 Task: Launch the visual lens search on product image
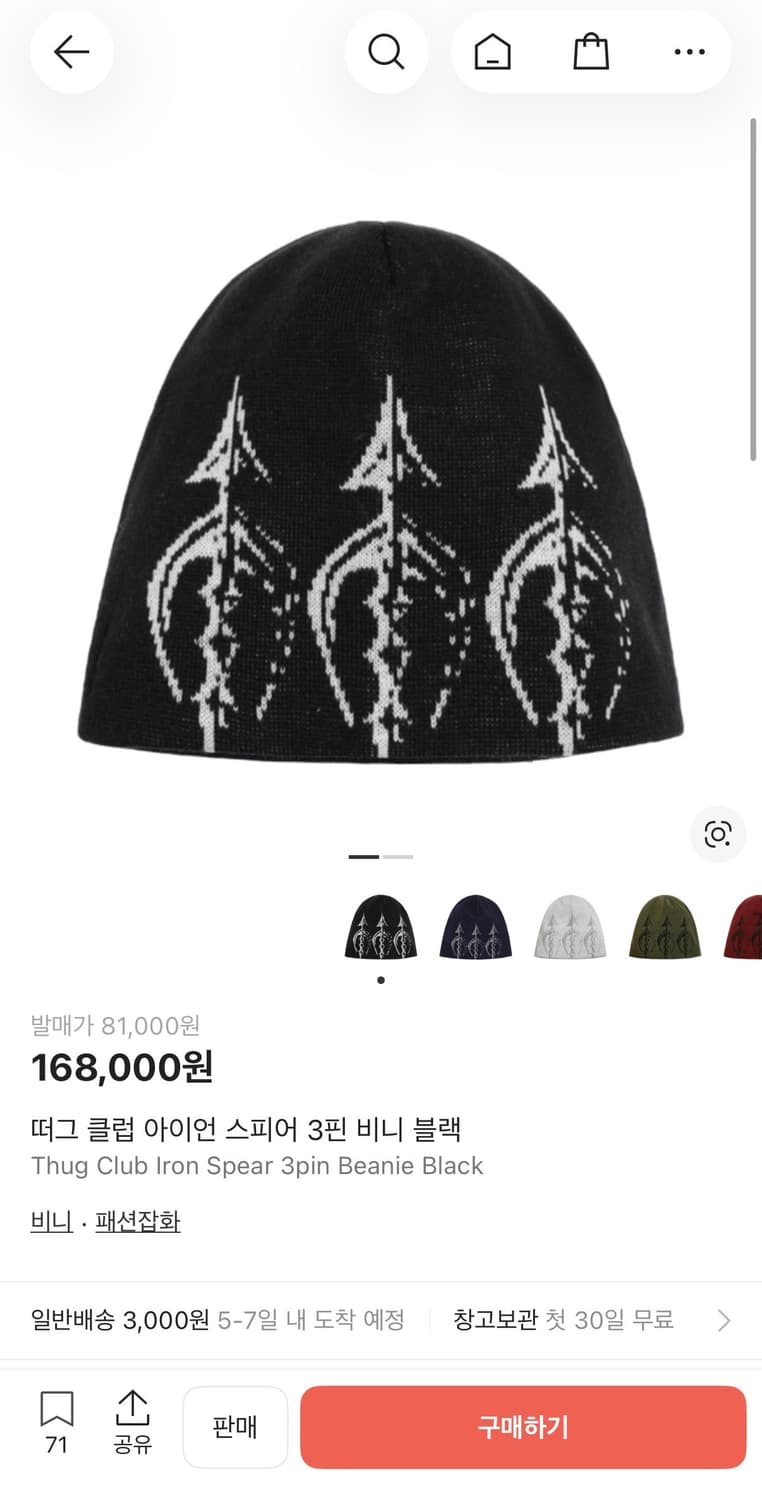click(x=718, y=834)
